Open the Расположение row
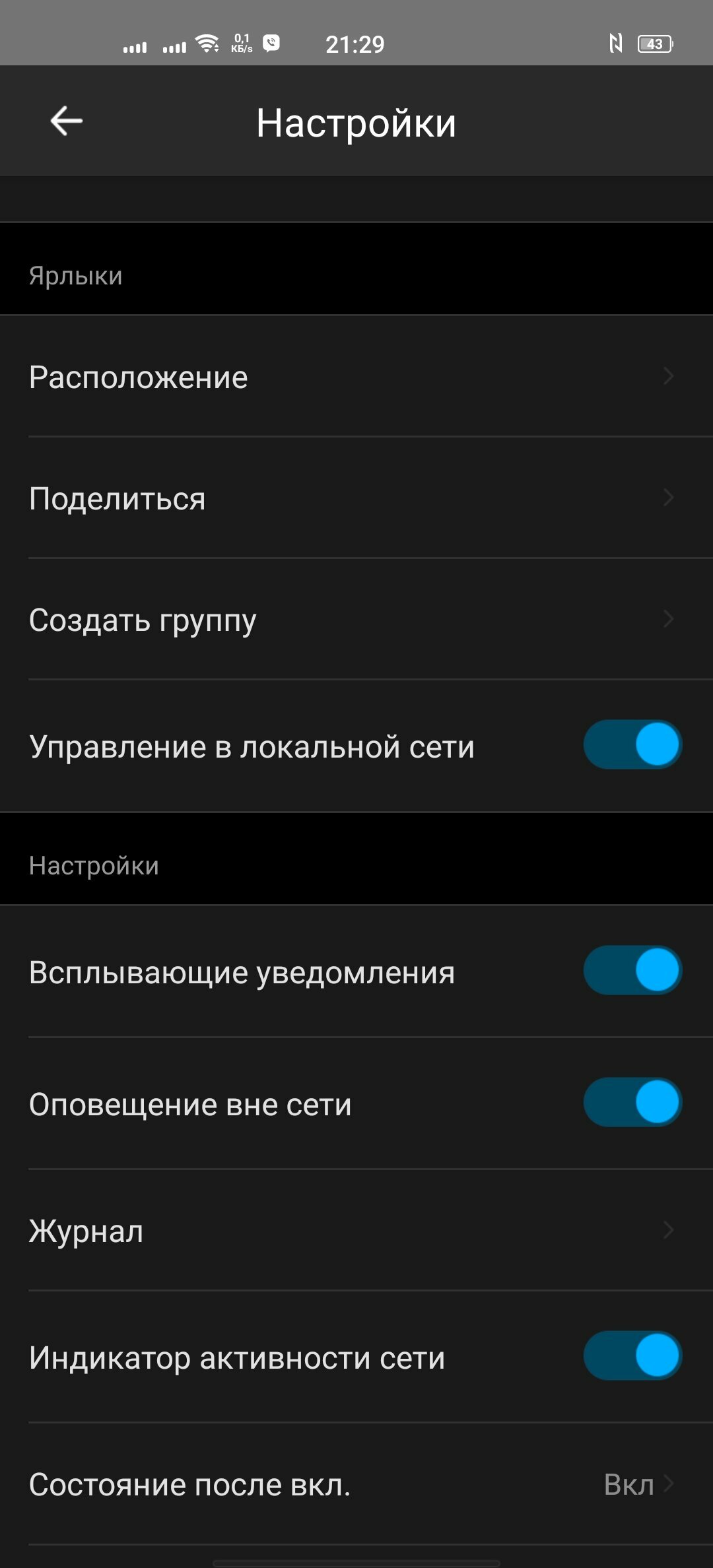 pos(356,376)
